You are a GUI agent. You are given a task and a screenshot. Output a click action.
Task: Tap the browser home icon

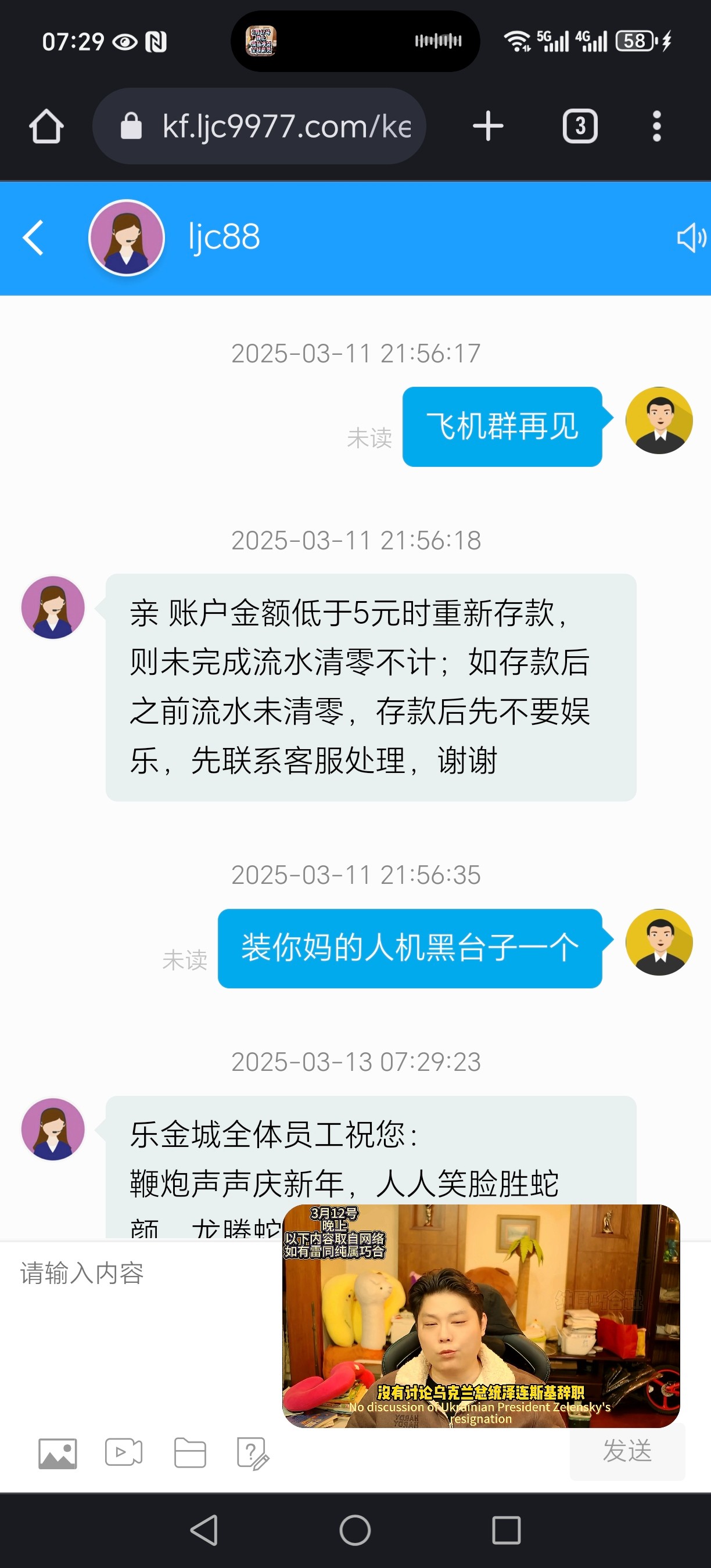[x=46, y=126]
